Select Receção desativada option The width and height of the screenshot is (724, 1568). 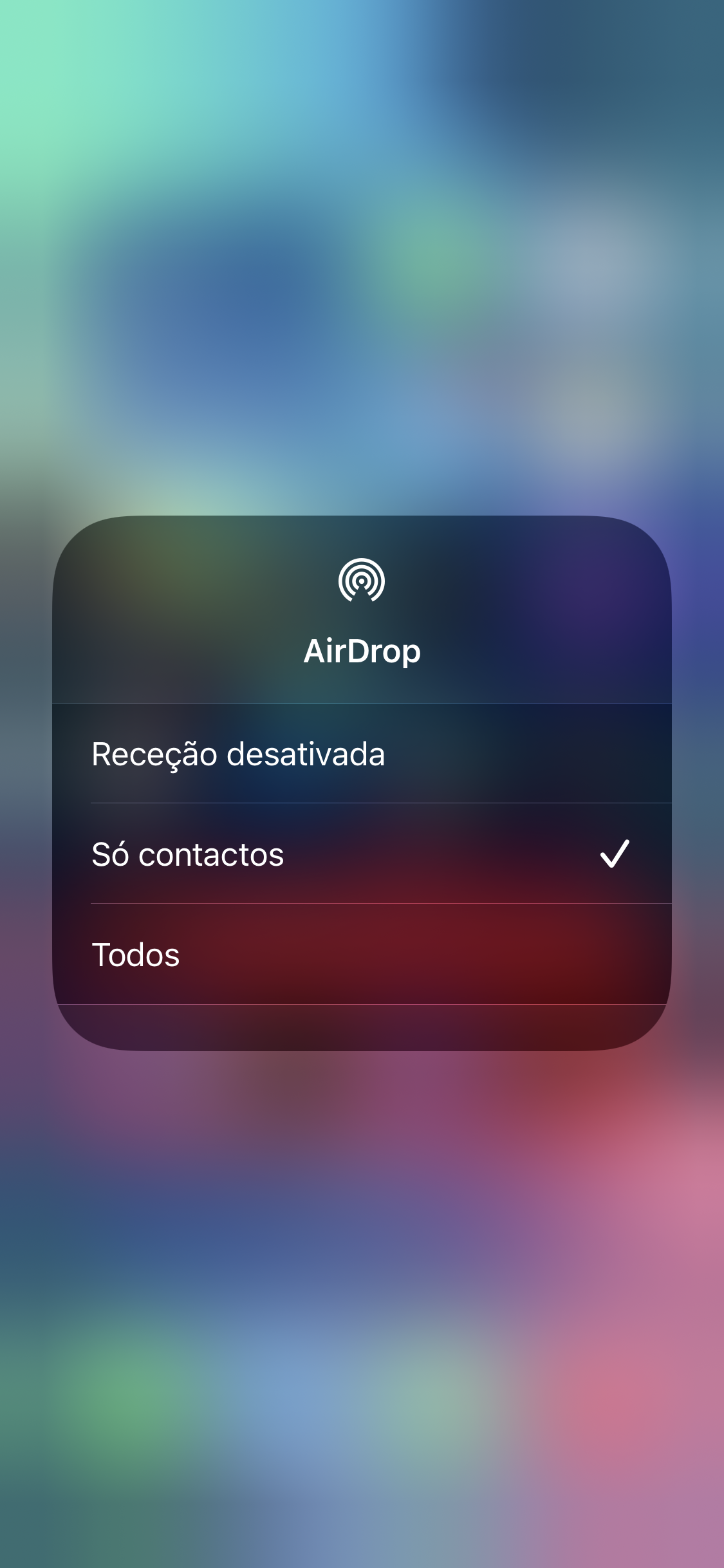tap(362, 754)
